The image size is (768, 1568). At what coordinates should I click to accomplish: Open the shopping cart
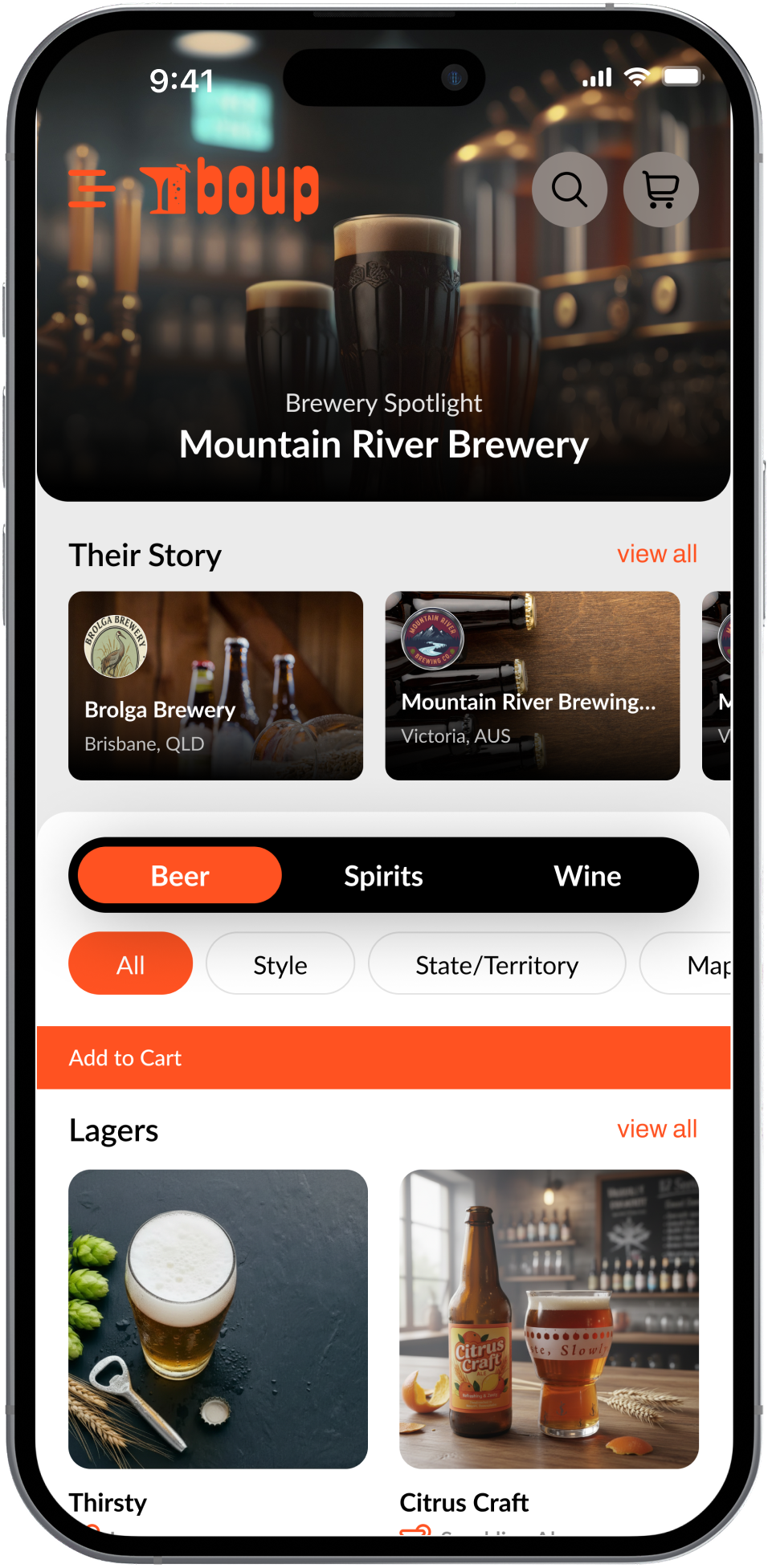661,189
